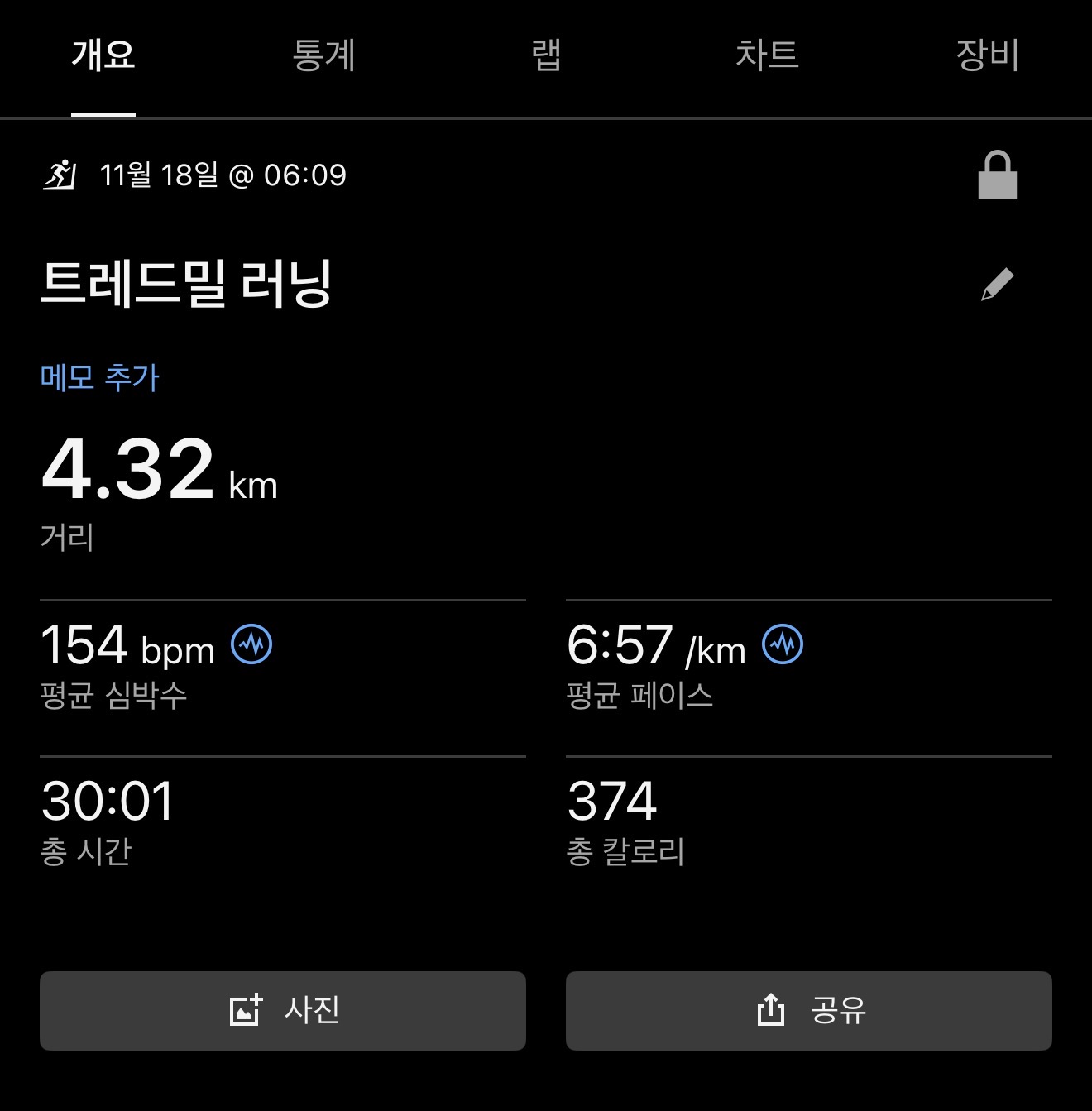
Task: Tap the 메모 추가 link
Action: (x=99, y=378)
